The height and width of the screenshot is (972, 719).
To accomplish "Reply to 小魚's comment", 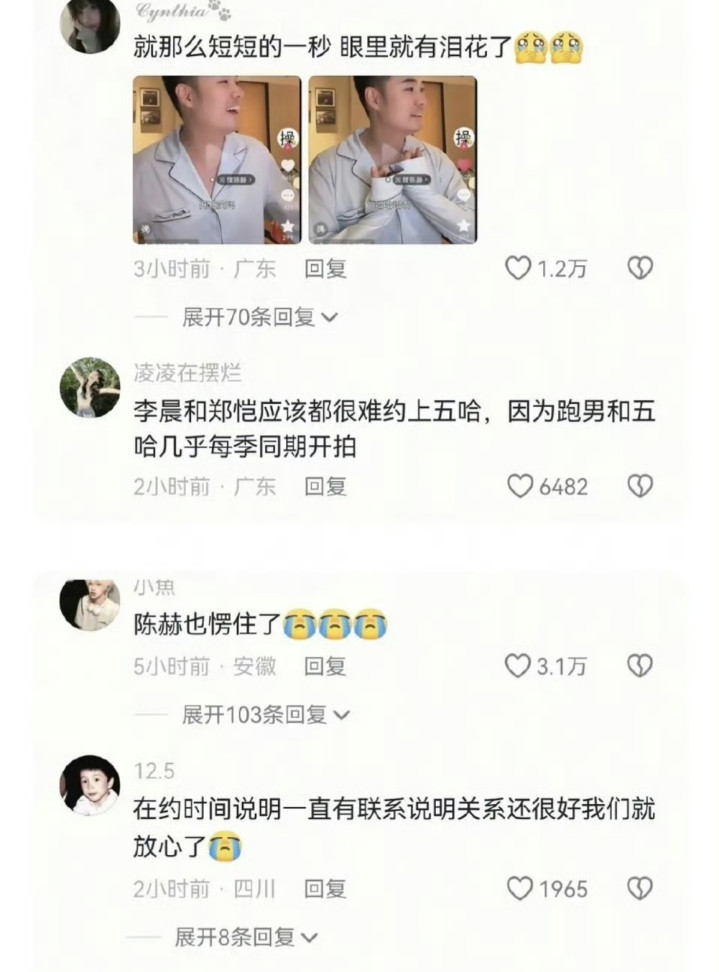I will coord(325,666).
